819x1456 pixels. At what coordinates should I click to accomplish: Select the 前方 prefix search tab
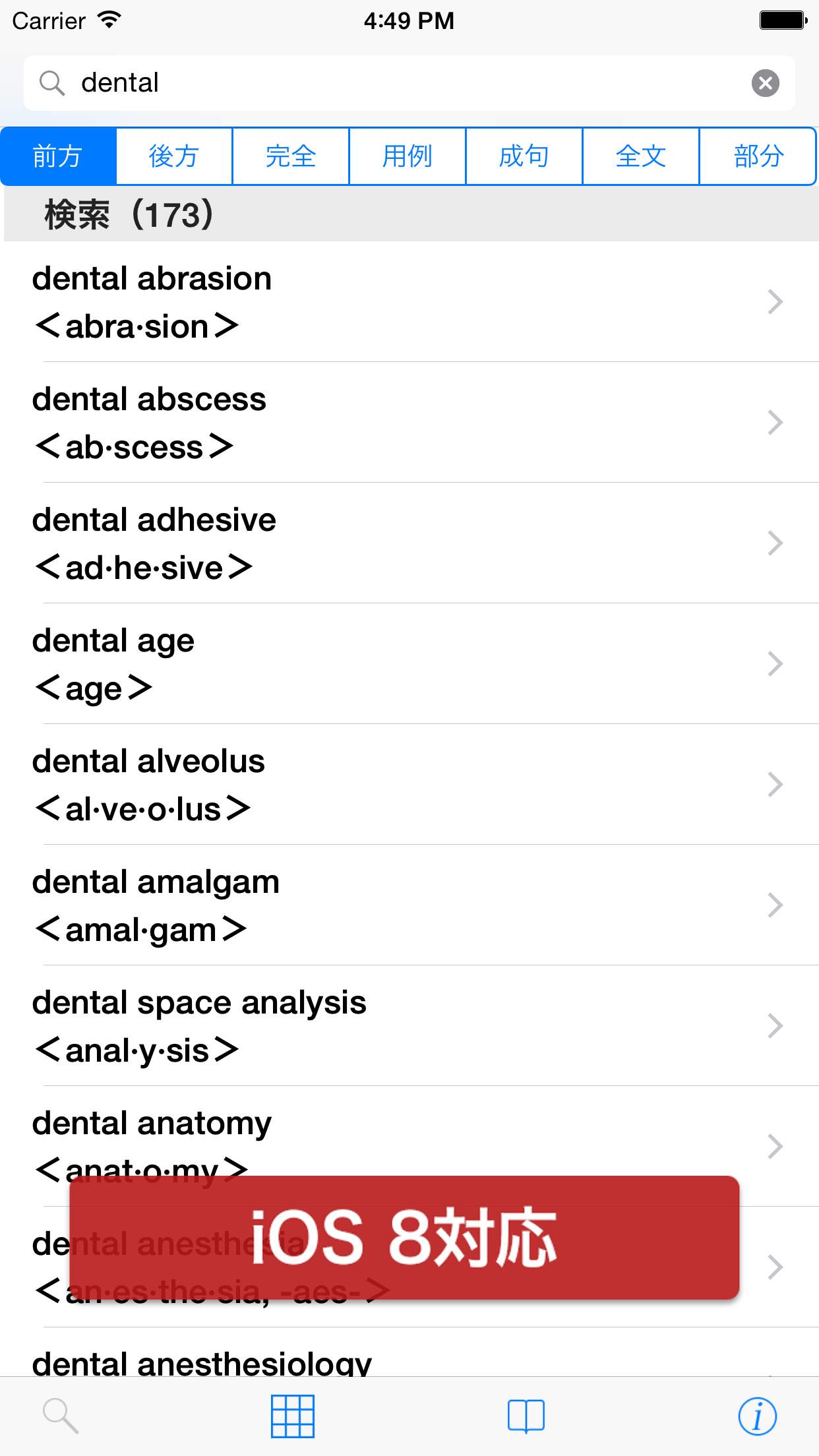[x=58, y=156]
